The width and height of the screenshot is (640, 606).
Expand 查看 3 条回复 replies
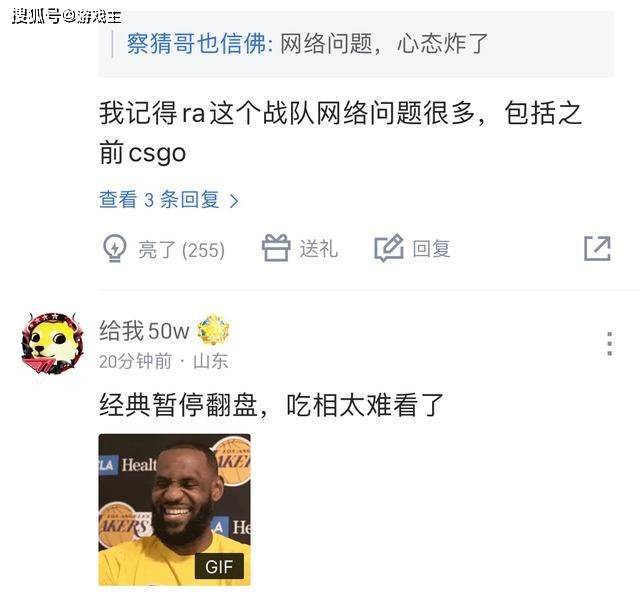168,200
